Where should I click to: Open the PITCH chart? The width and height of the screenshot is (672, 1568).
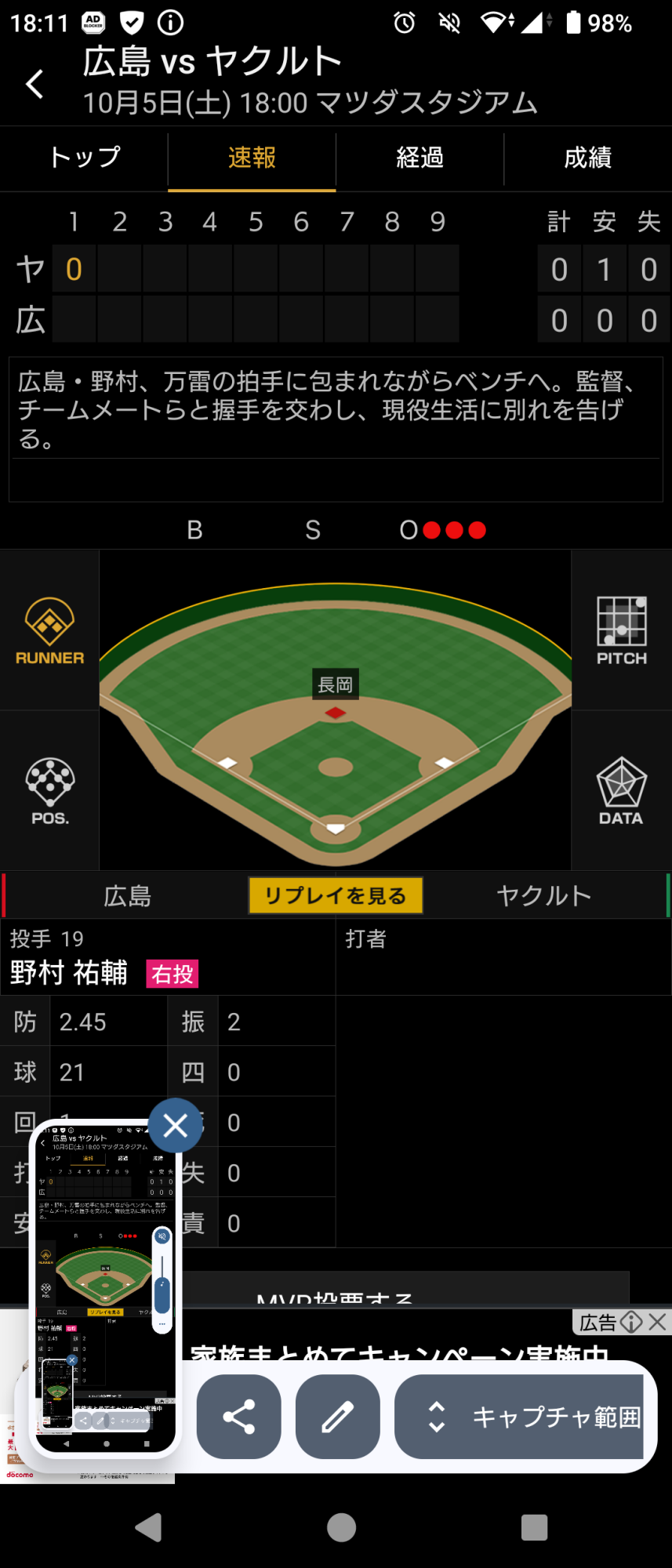(x=621, y=631)
